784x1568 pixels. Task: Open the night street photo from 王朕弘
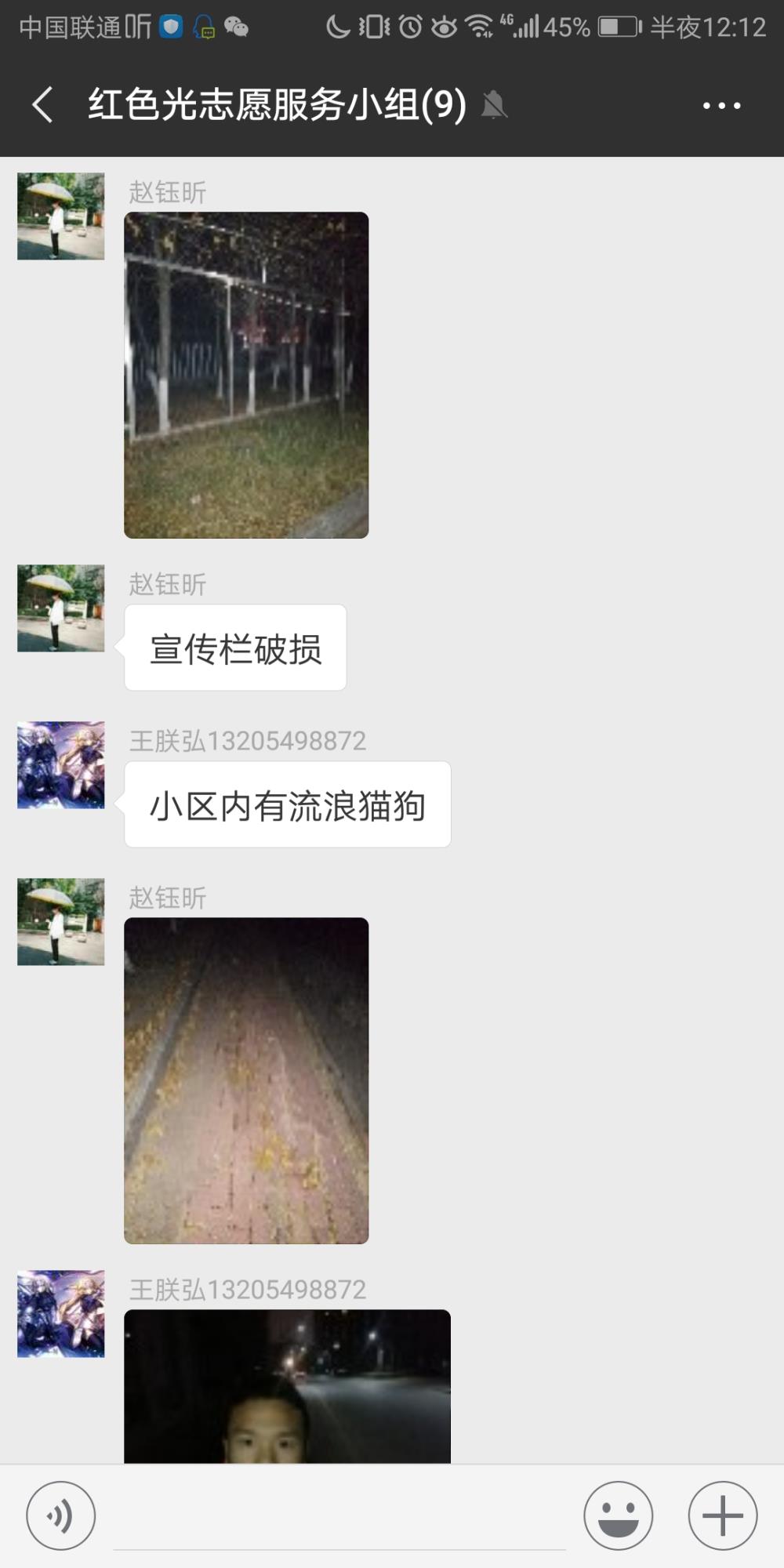click(287, 1386)
